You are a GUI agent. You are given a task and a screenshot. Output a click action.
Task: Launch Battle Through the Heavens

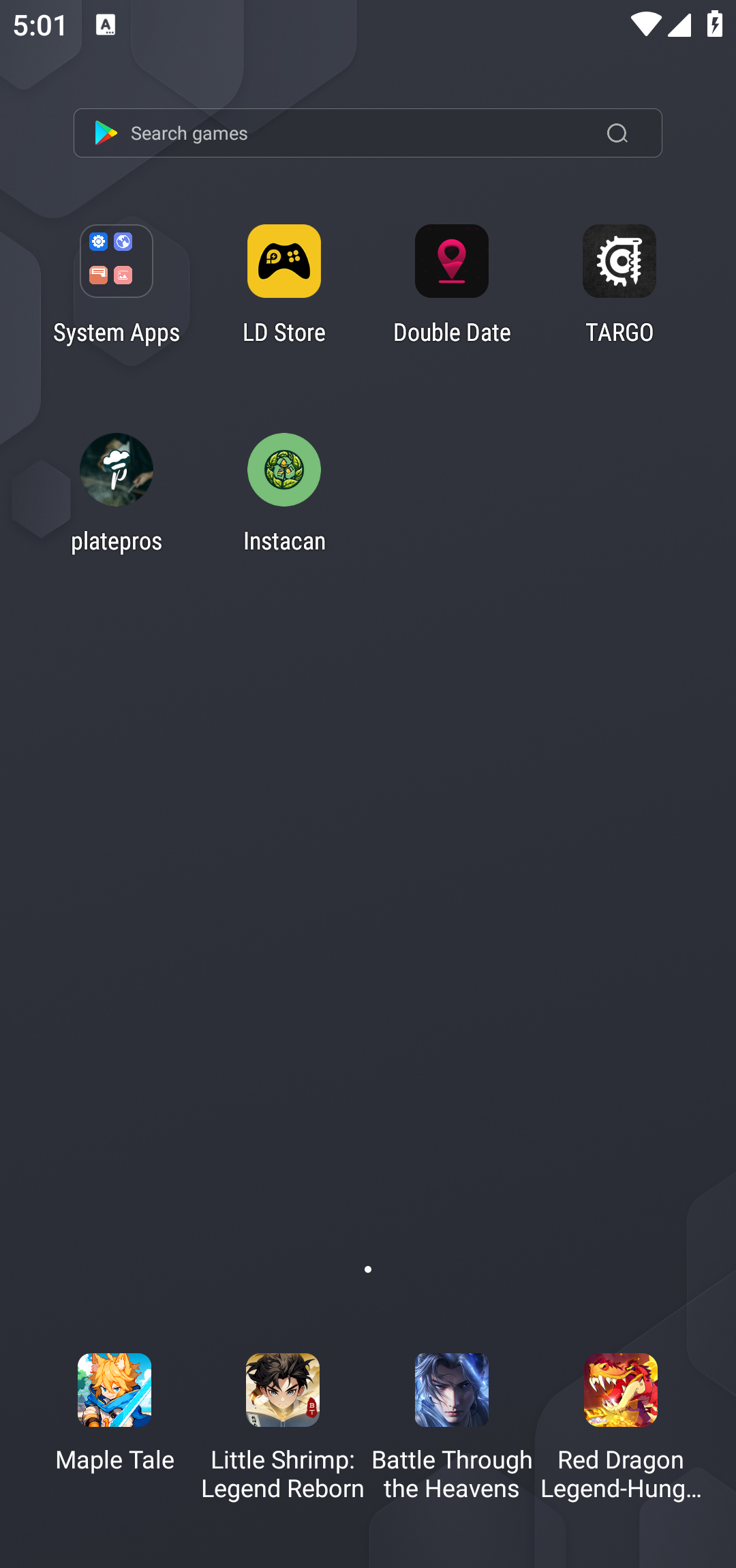tap(452, 1391)
